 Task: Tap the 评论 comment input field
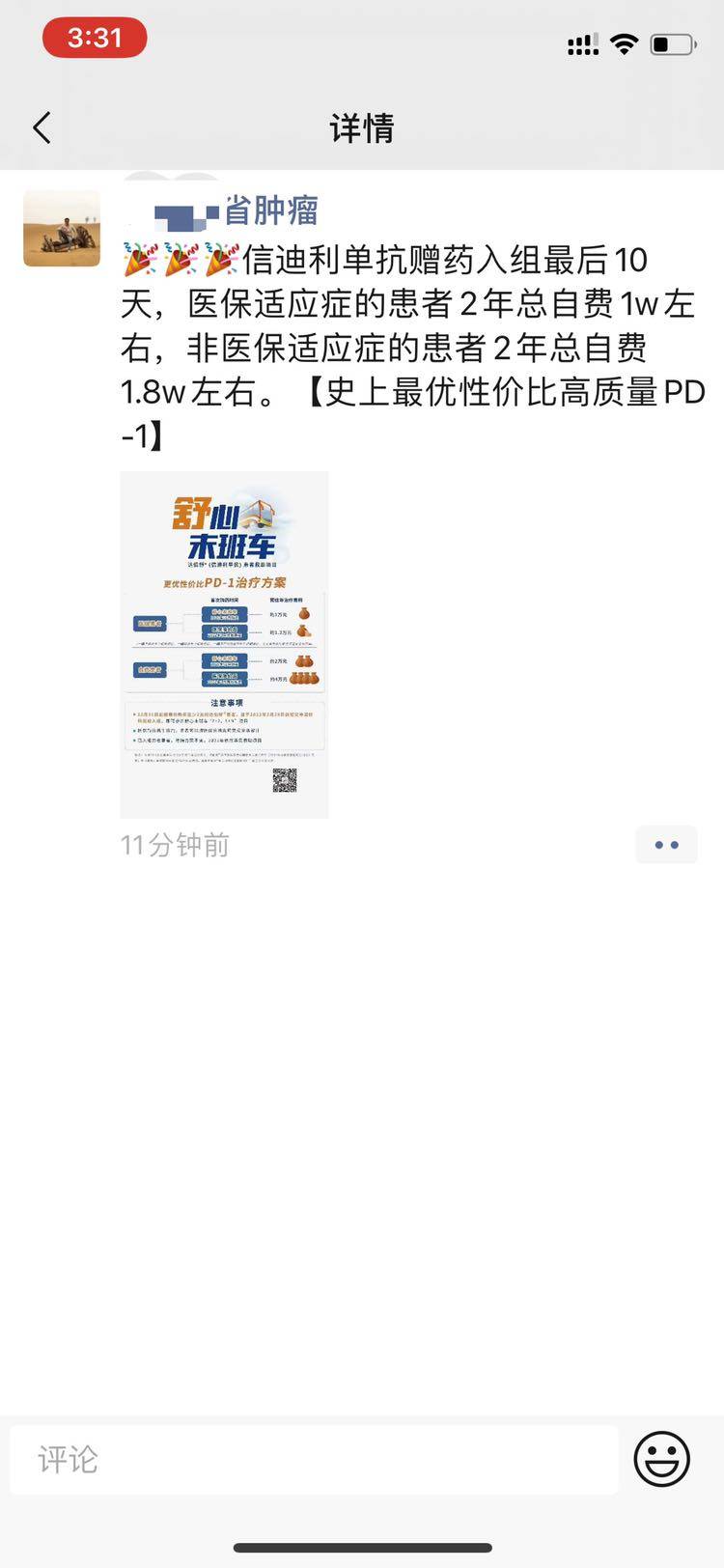[314, 1459]
